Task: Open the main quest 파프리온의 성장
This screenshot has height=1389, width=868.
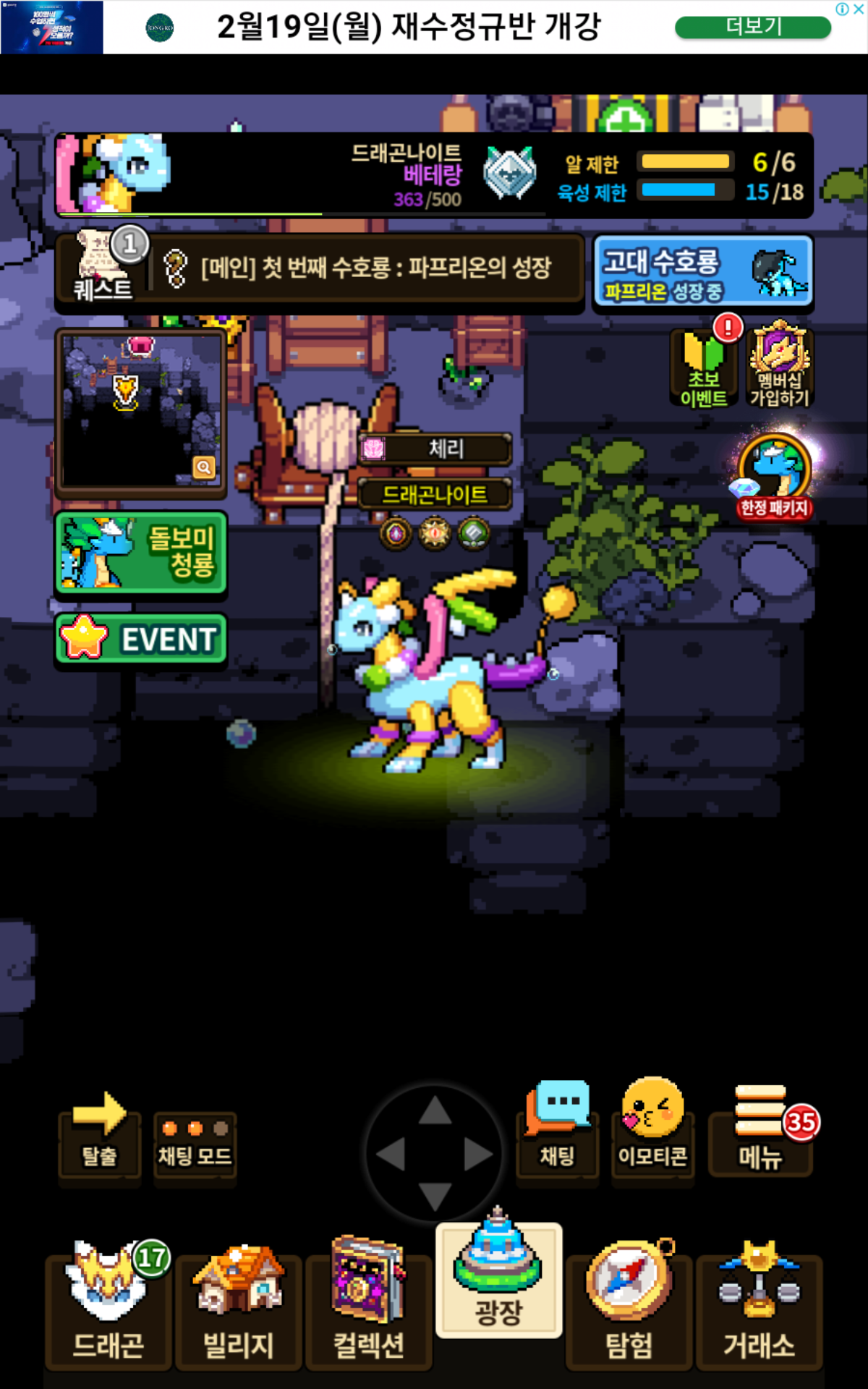Action: point(362,269)
